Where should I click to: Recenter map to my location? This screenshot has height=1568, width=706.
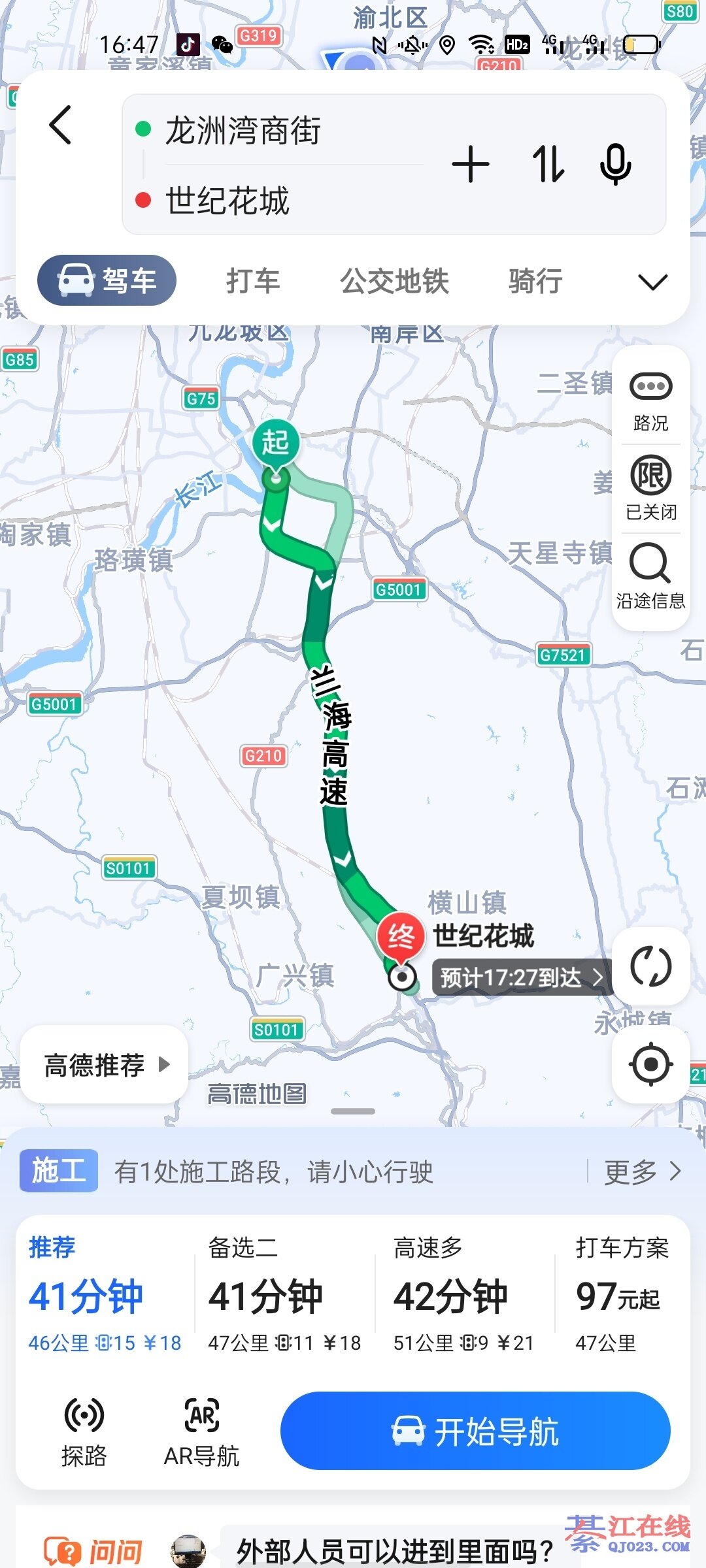point(650,1064)
